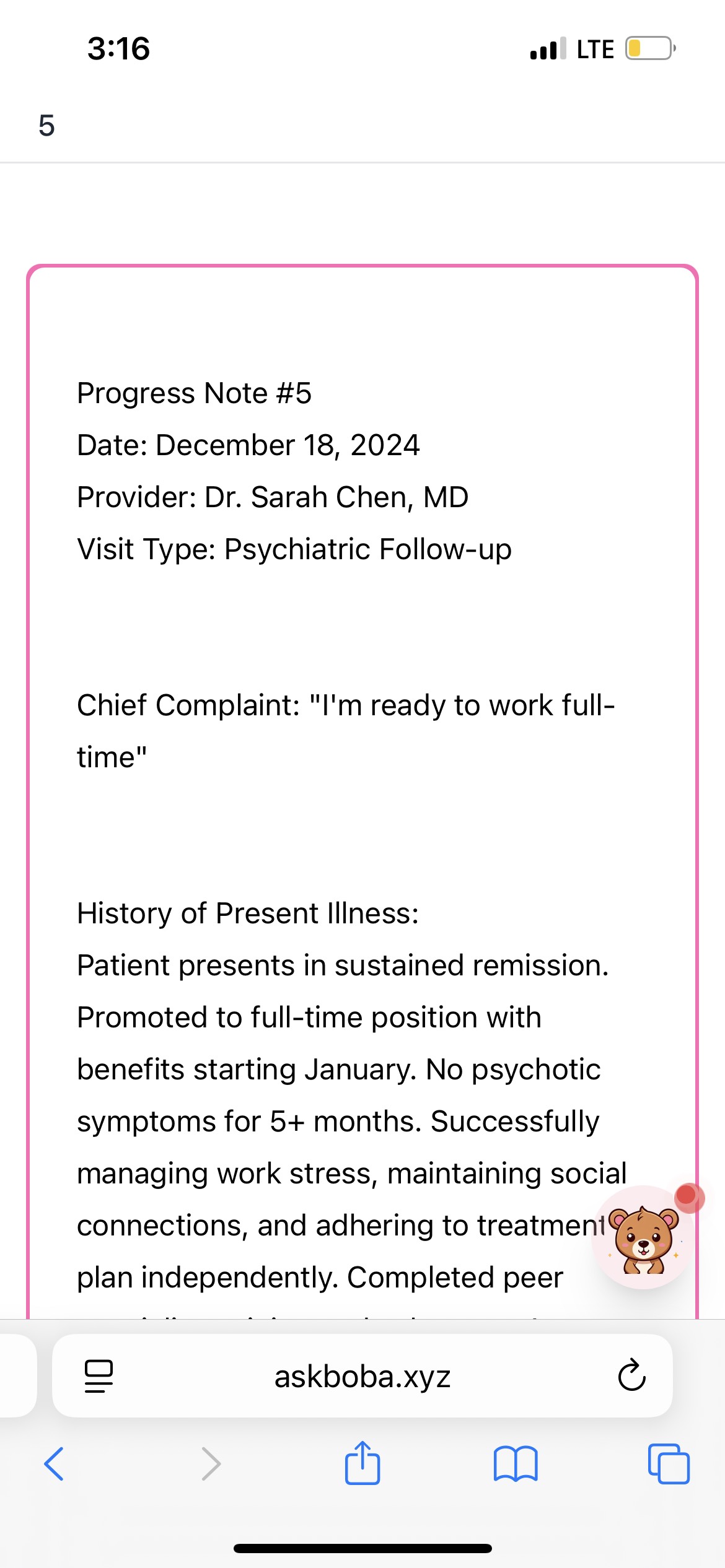Open the page settings reader menu
This screenshot has height=1568, width=725.
coord(99,1376)
